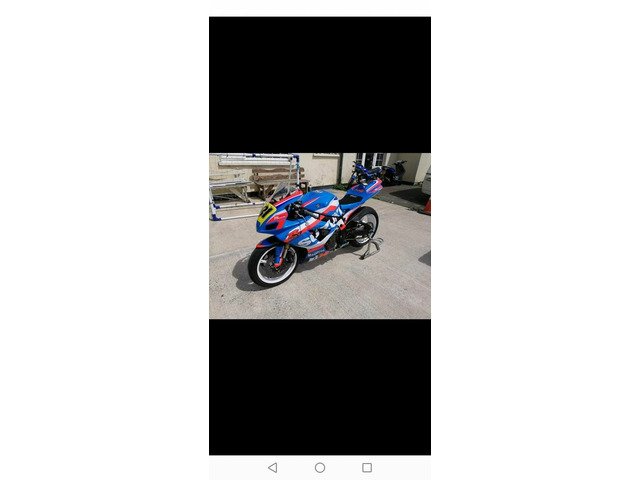The image size is (640, 480).
Task: Tap the home button in the navigation bar
Action: [320, 467]
